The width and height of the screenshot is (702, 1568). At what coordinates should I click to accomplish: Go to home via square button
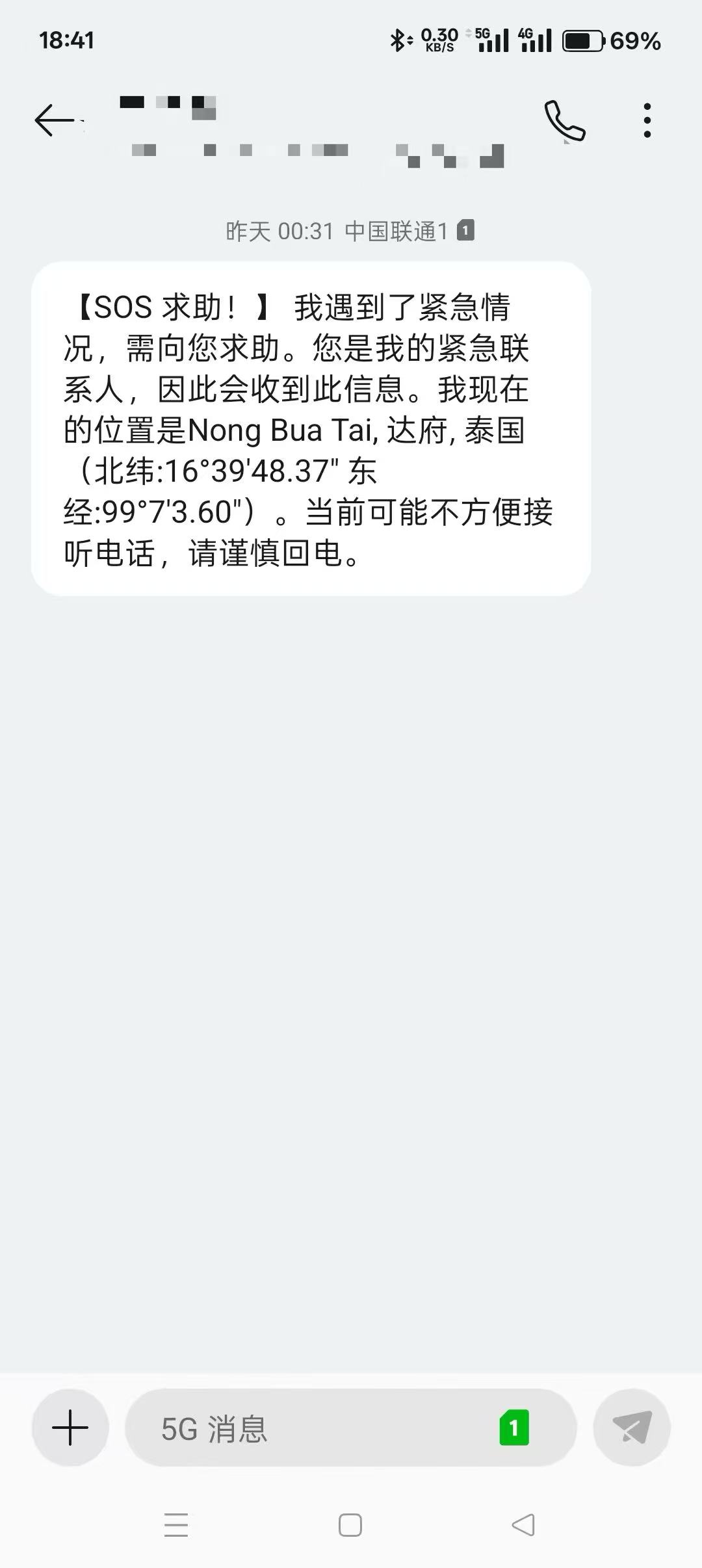pyautogui.click(x=350, y=1524)
